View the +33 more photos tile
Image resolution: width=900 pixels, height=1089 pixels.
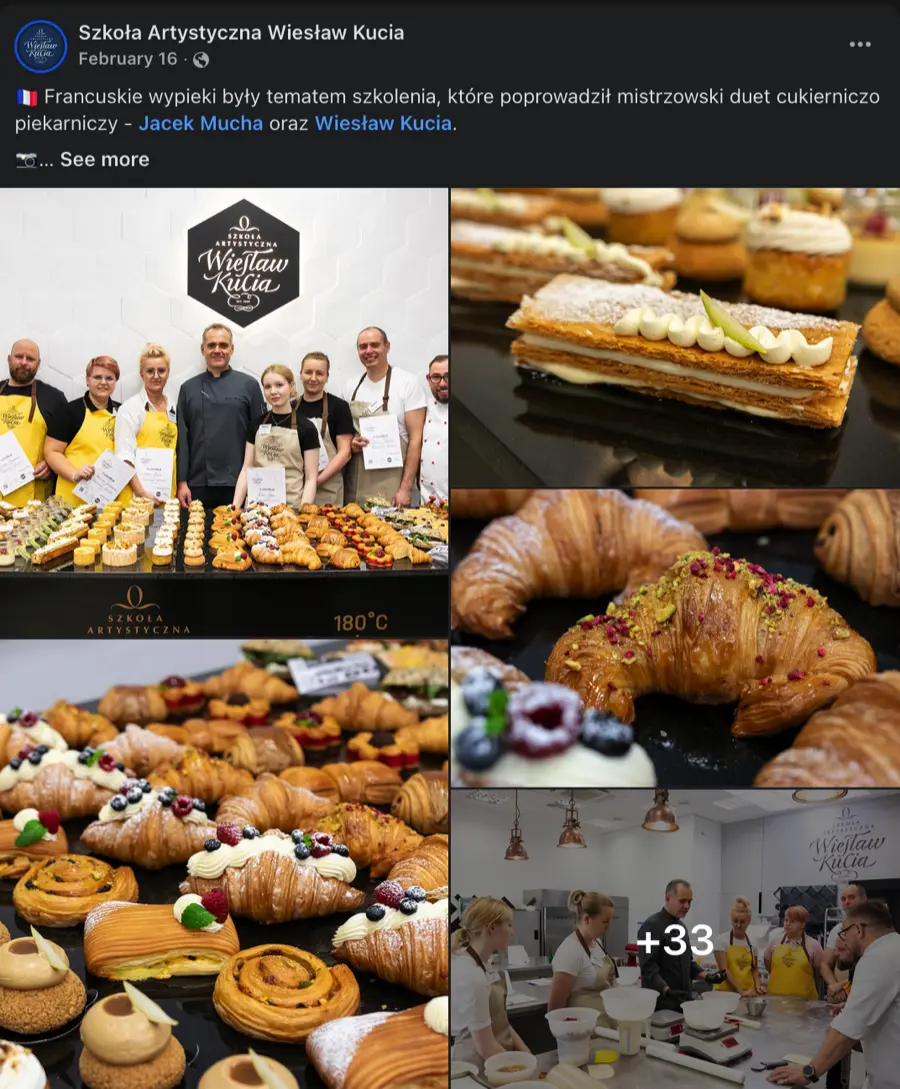(x=675, y=939)
